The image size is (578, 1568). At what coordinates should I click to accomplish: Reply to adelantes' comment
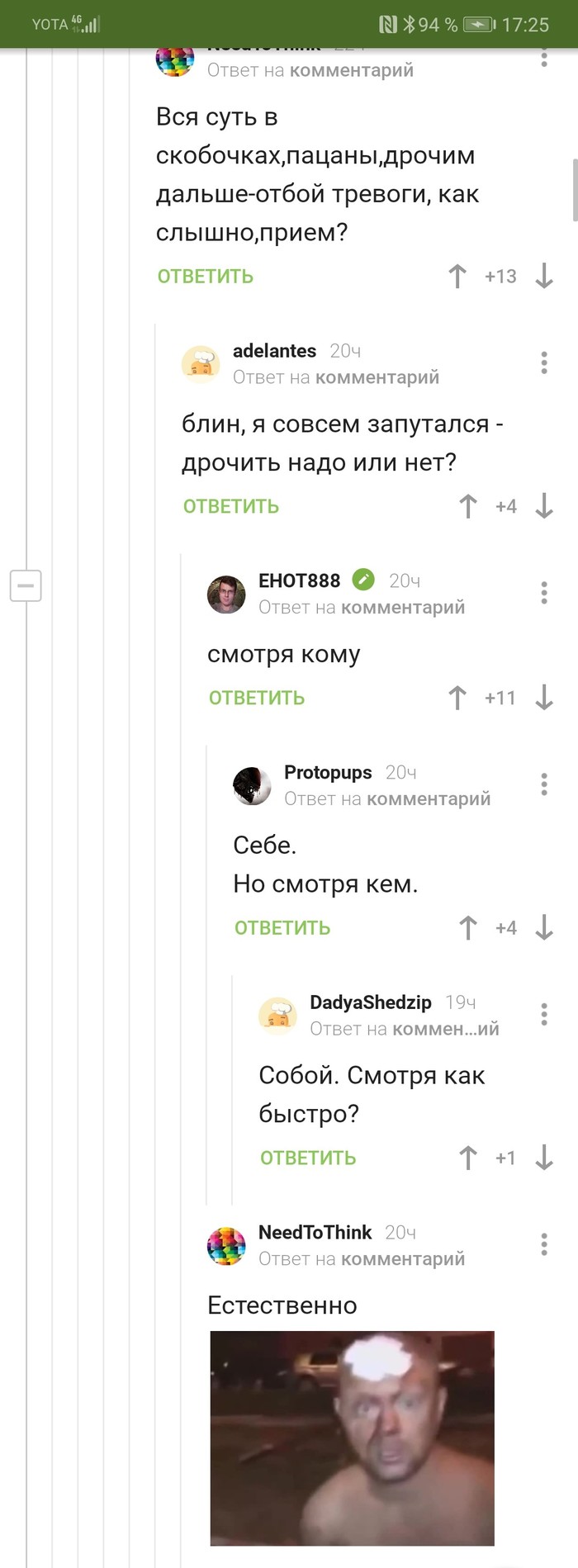pos(231,506)
